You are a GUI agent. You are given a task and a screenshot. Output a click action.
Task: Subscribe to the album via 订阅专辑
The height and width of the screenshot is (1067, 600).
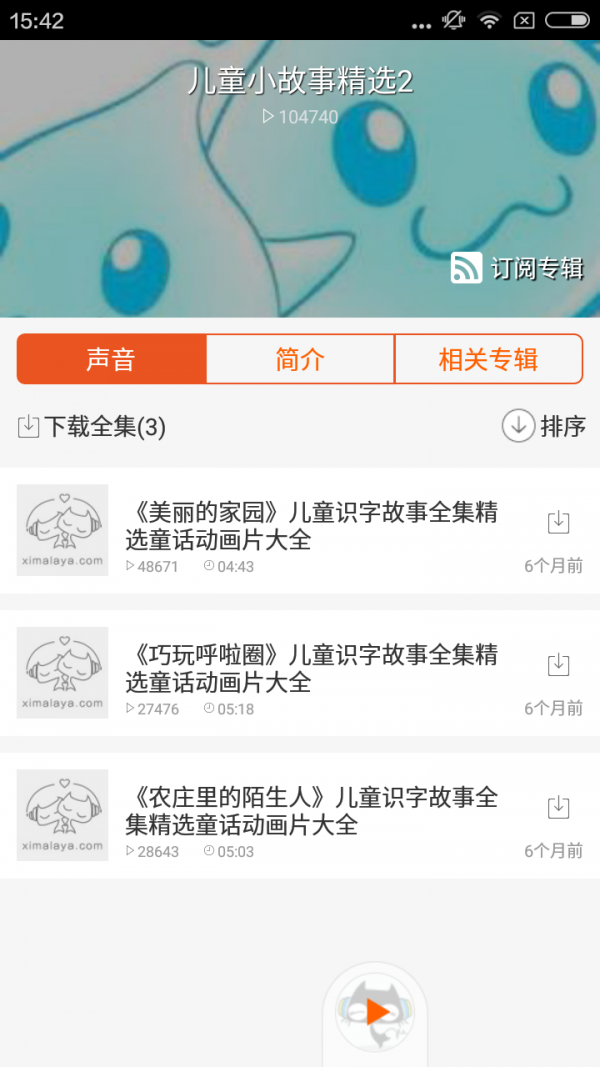[x=517, y=268]
